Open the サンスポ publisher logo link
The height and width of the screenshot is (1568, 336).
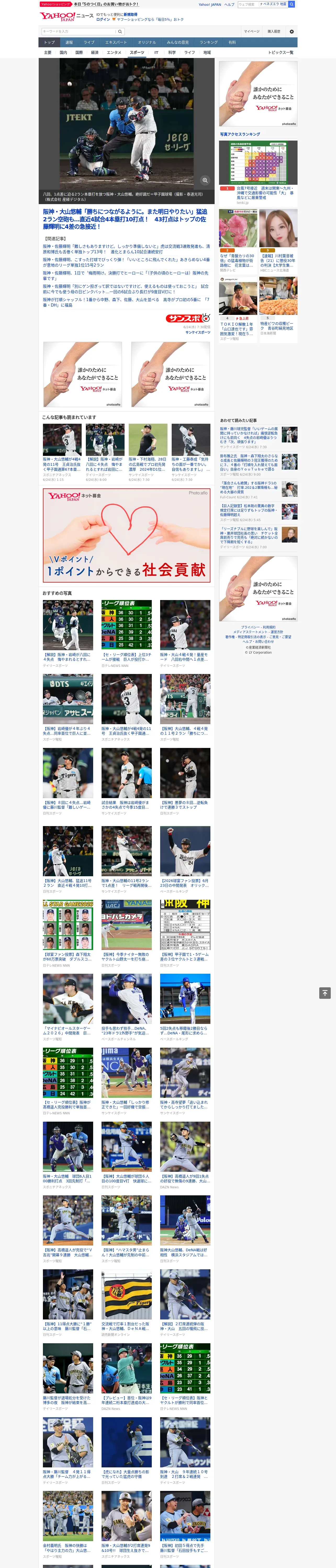tap(188, 318)
